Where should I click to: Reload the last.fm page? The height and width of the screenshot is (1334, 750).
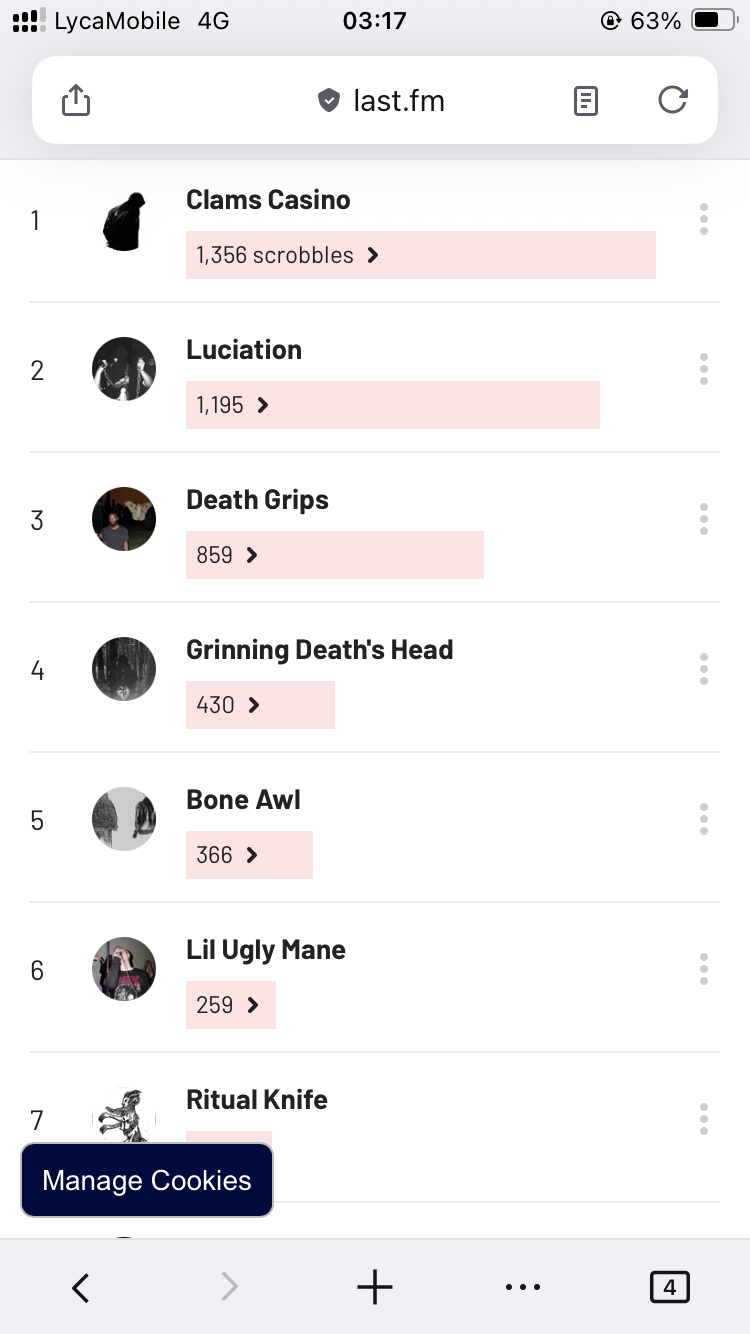point(673,100)
